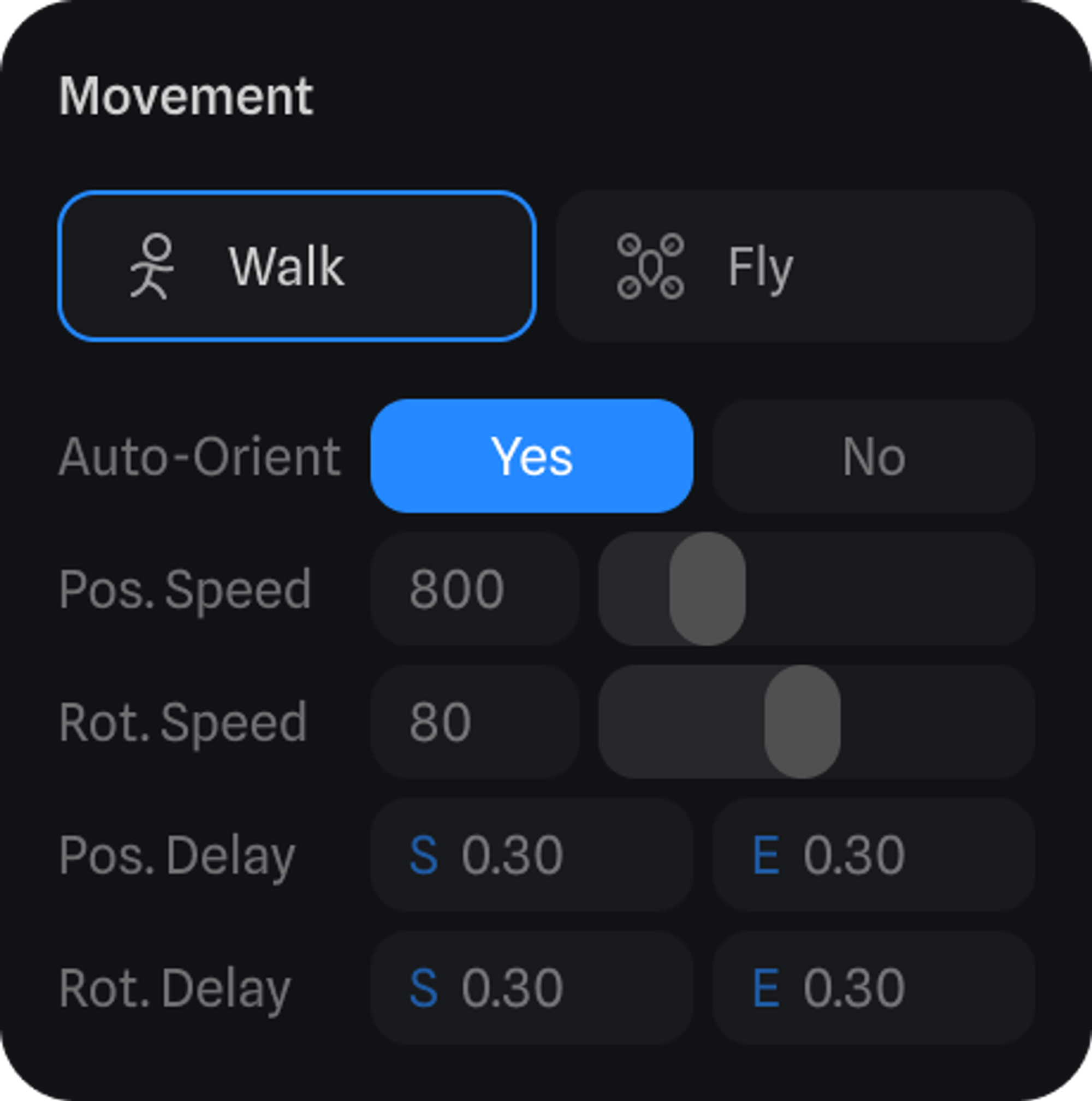
Task: Edit the Rot. Speed value field
Action: [474, 722]
